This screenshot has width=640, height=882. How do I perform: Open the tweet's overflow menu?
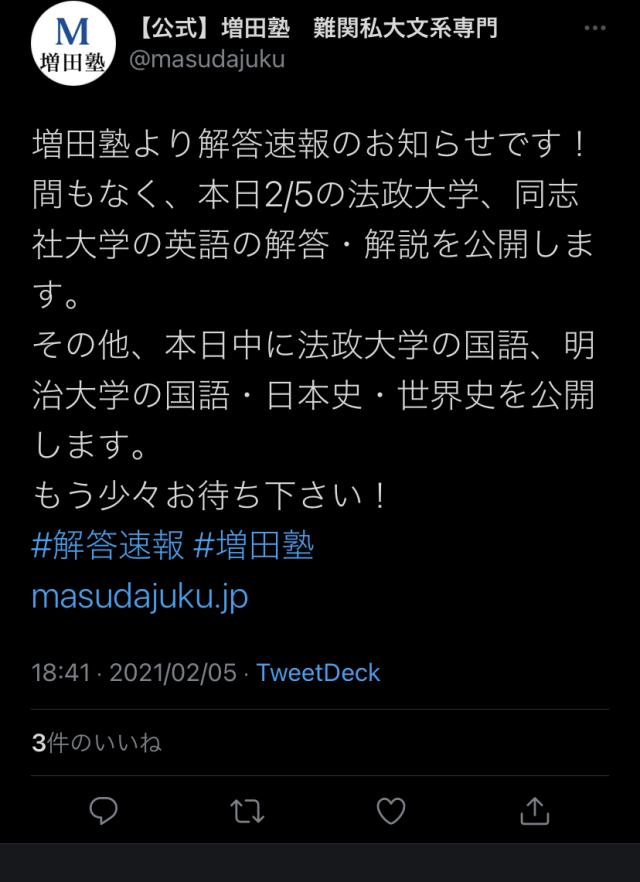595,28
